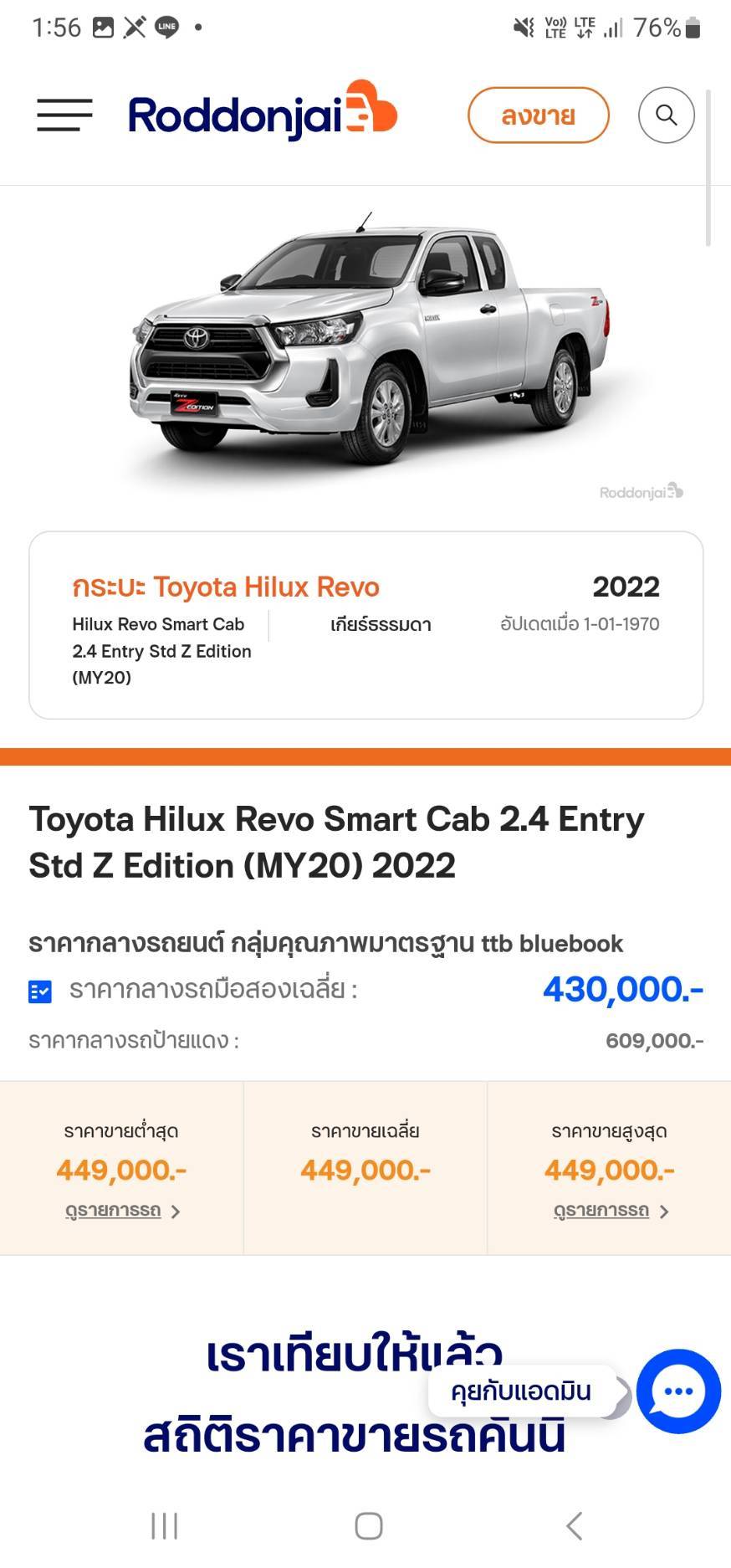
Task: Open the hamburger menu
Action: 64,115
